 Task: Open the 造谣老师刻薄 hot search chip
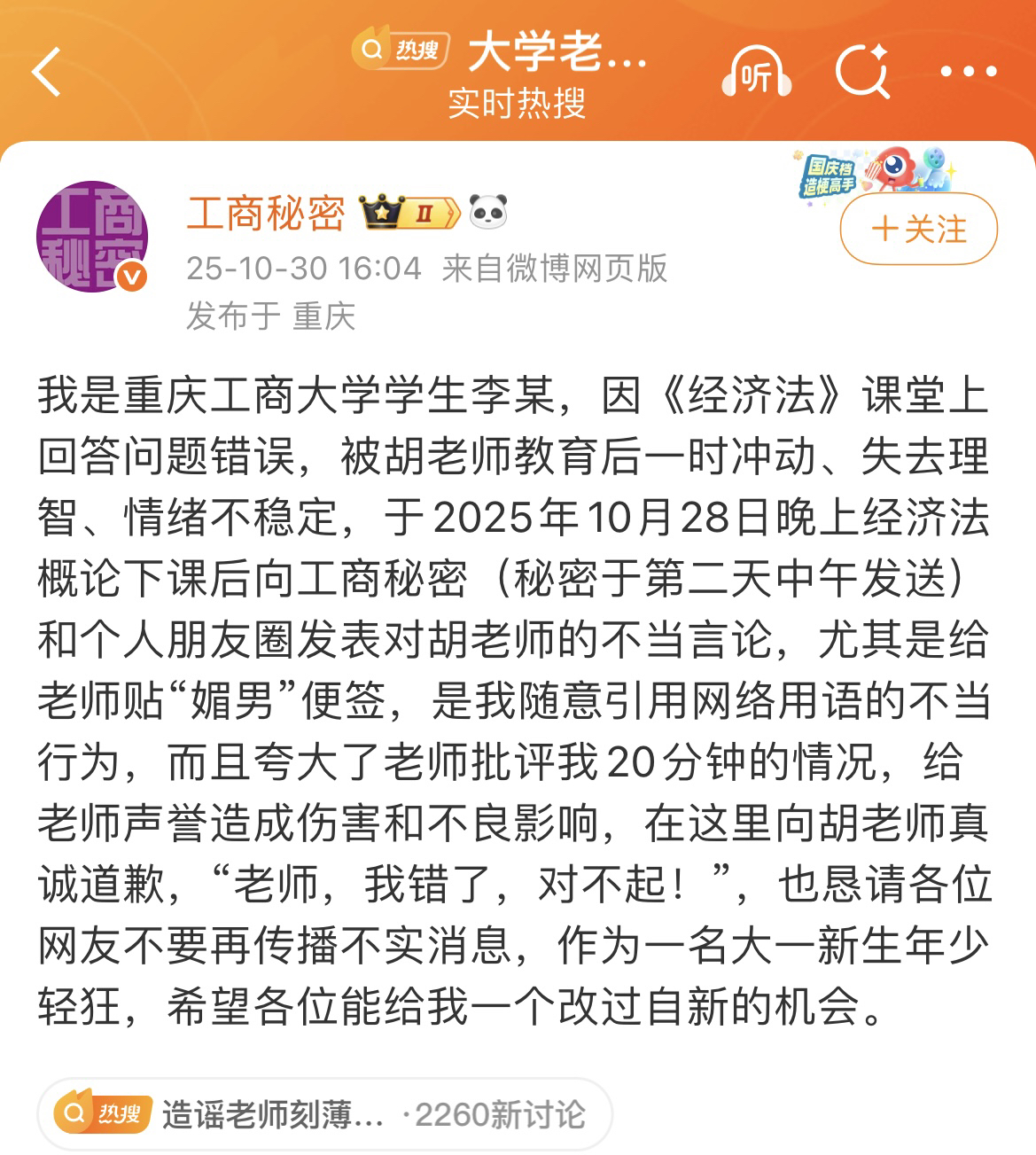click(x=324, y=1114)
